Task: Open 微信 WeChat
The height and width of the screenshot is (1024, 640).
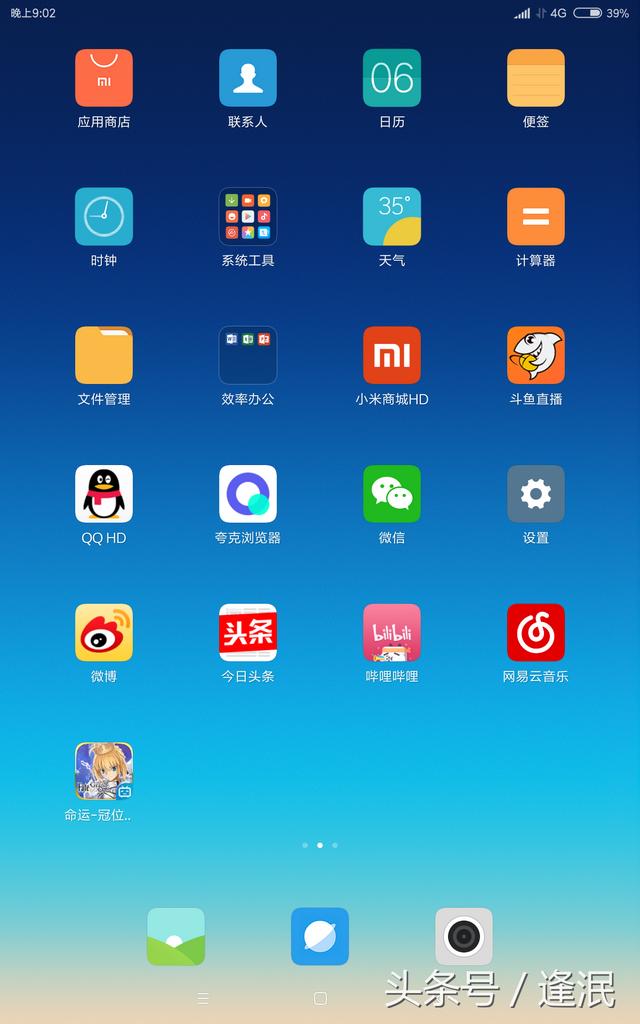Action: click(x=392, y=494)
